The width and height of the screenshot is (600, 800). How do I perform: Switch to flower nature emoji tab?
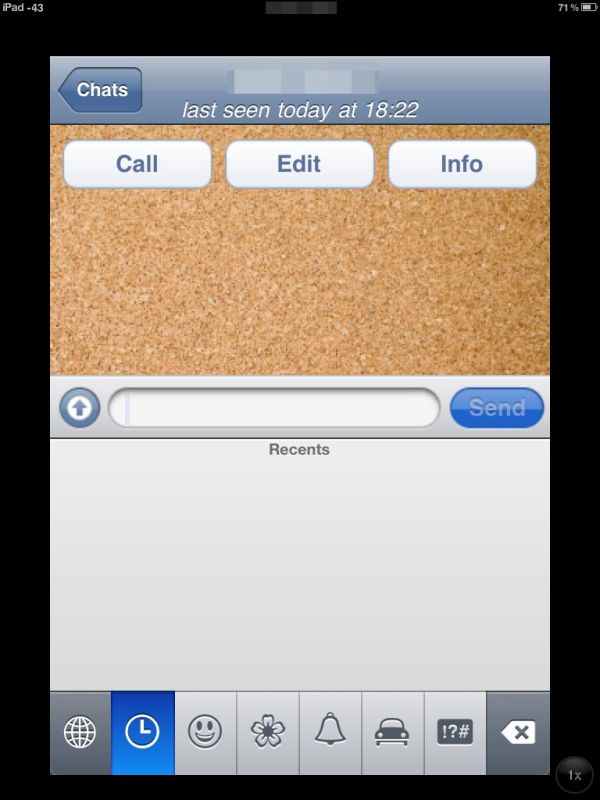coord(267,733)
